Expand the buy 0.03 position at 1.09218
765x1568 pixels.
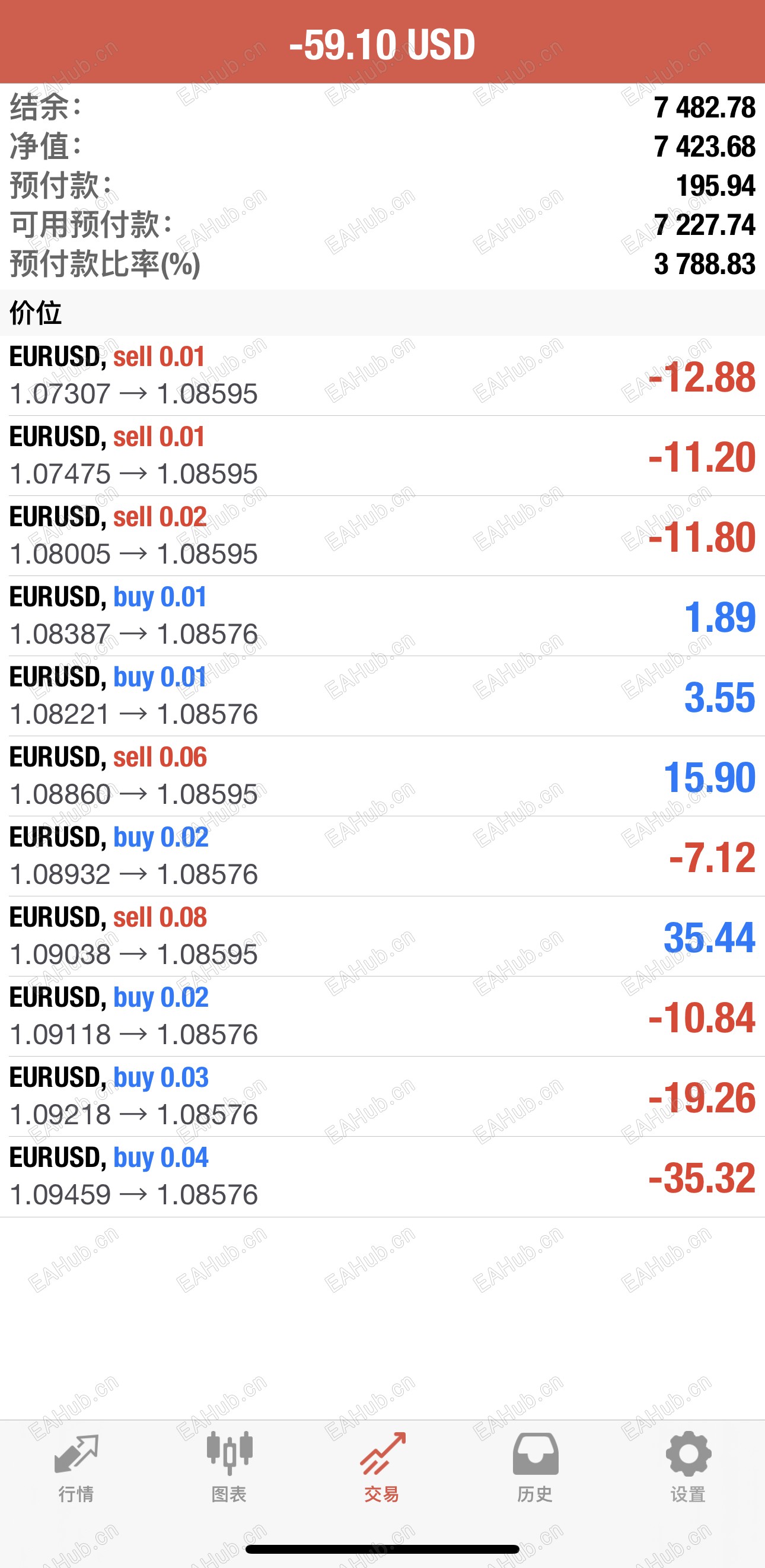click(x=382, y=1096)
